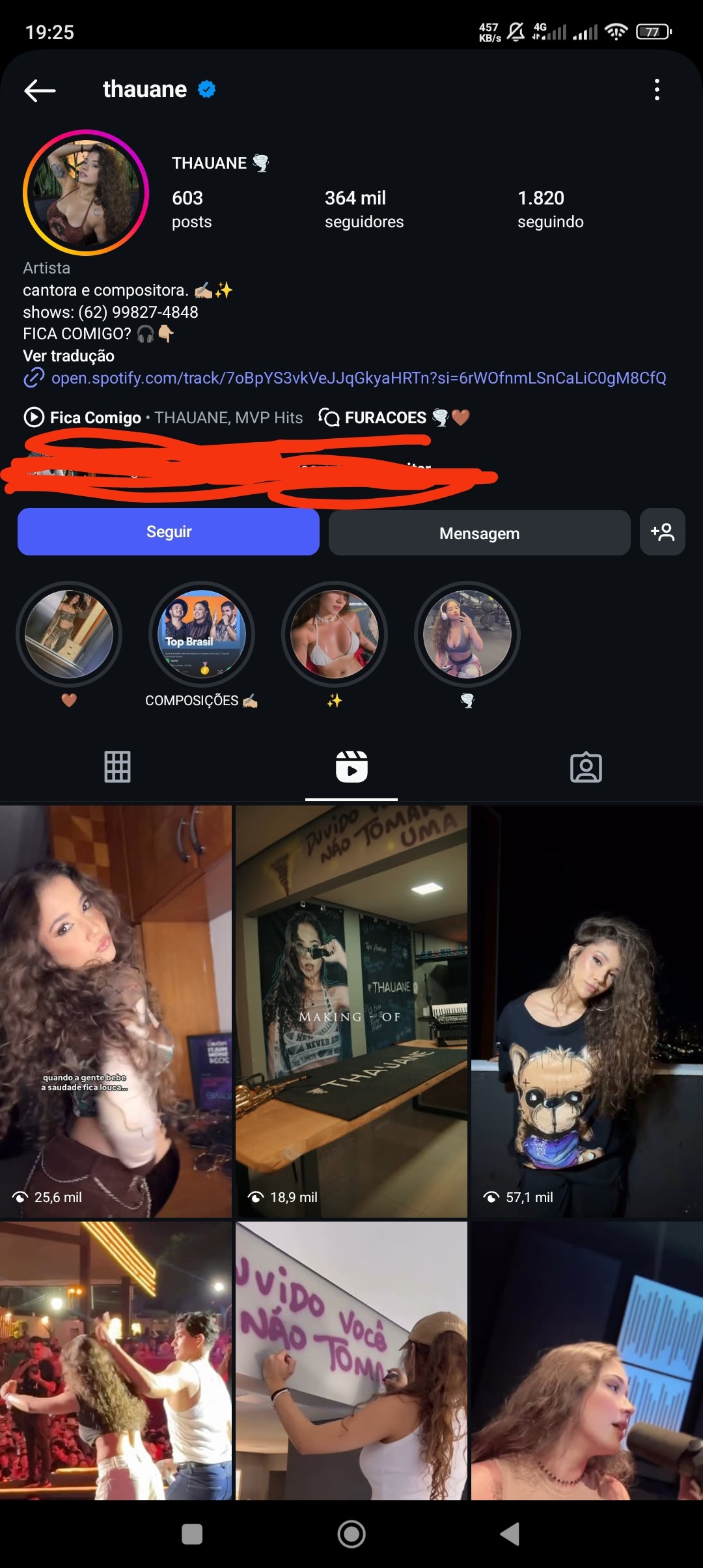Send a message via Mensagem
Viewport: 703px width, 1568px height.
(x=479, y=533)
